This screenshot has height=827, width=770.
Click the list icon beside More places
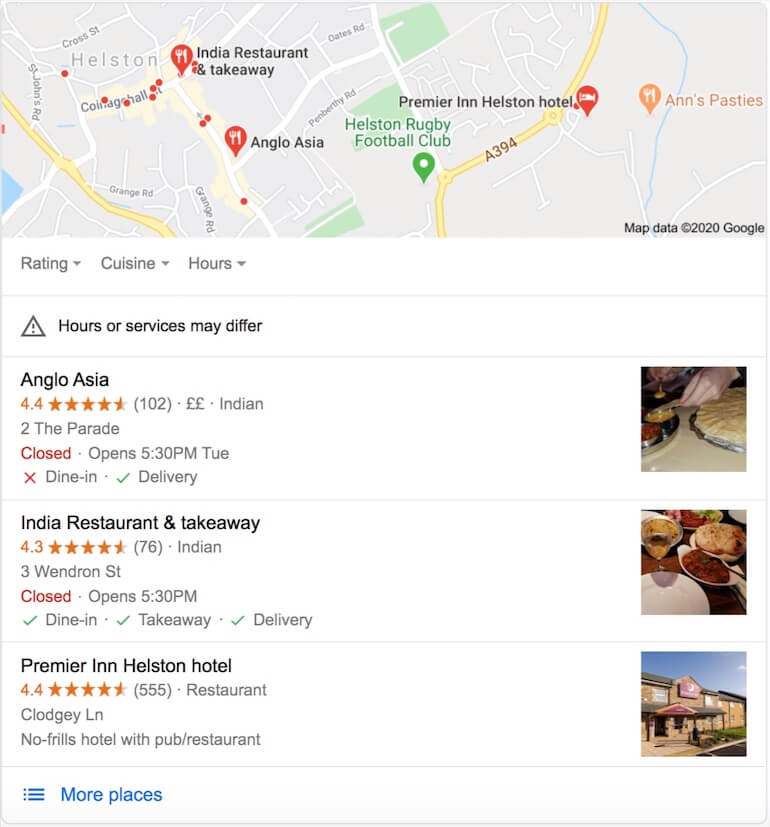click(x=33, y=794)
